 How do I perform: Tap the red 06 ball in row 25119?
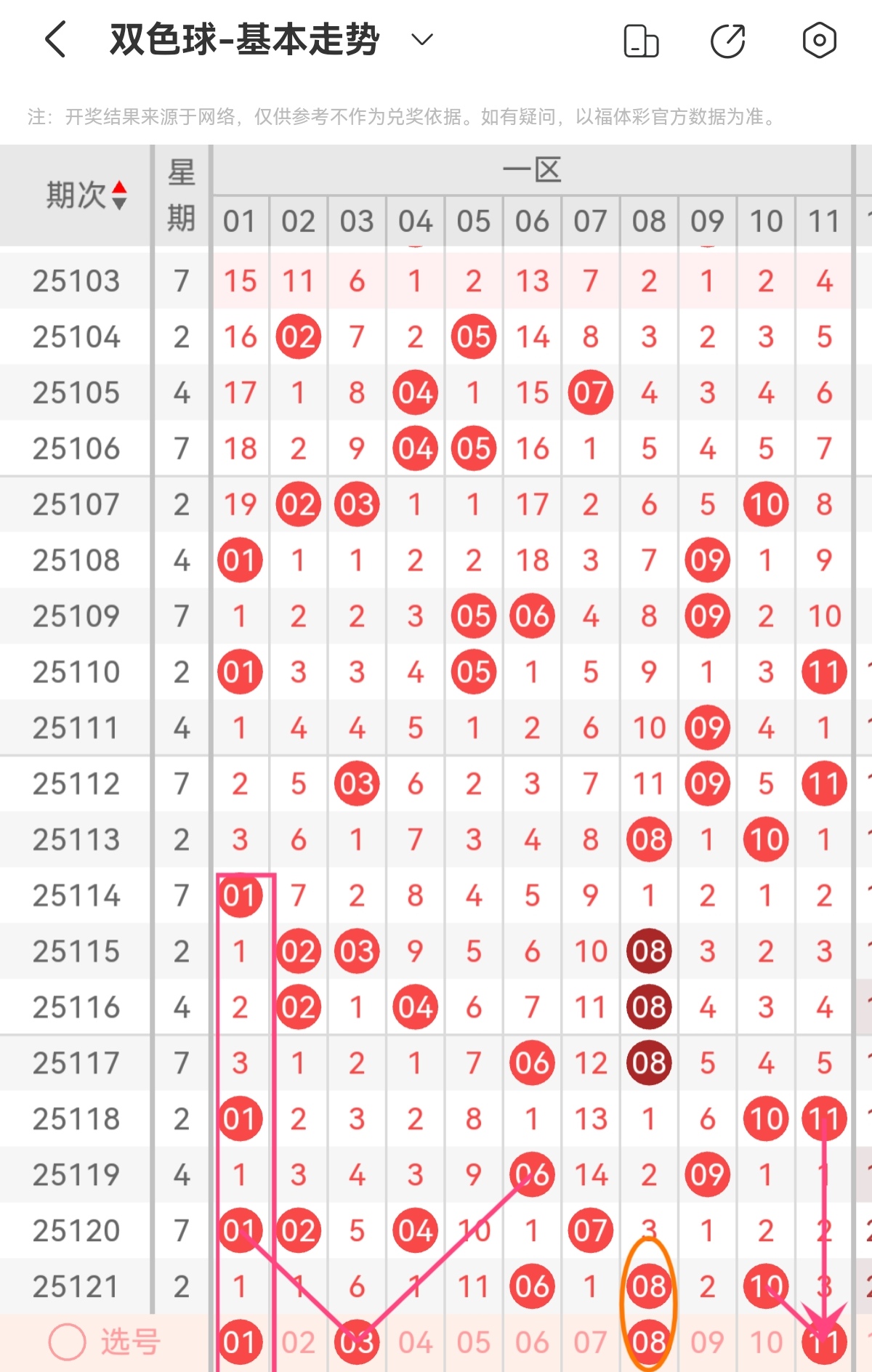pyautogui.click(x=531, y=1174)
